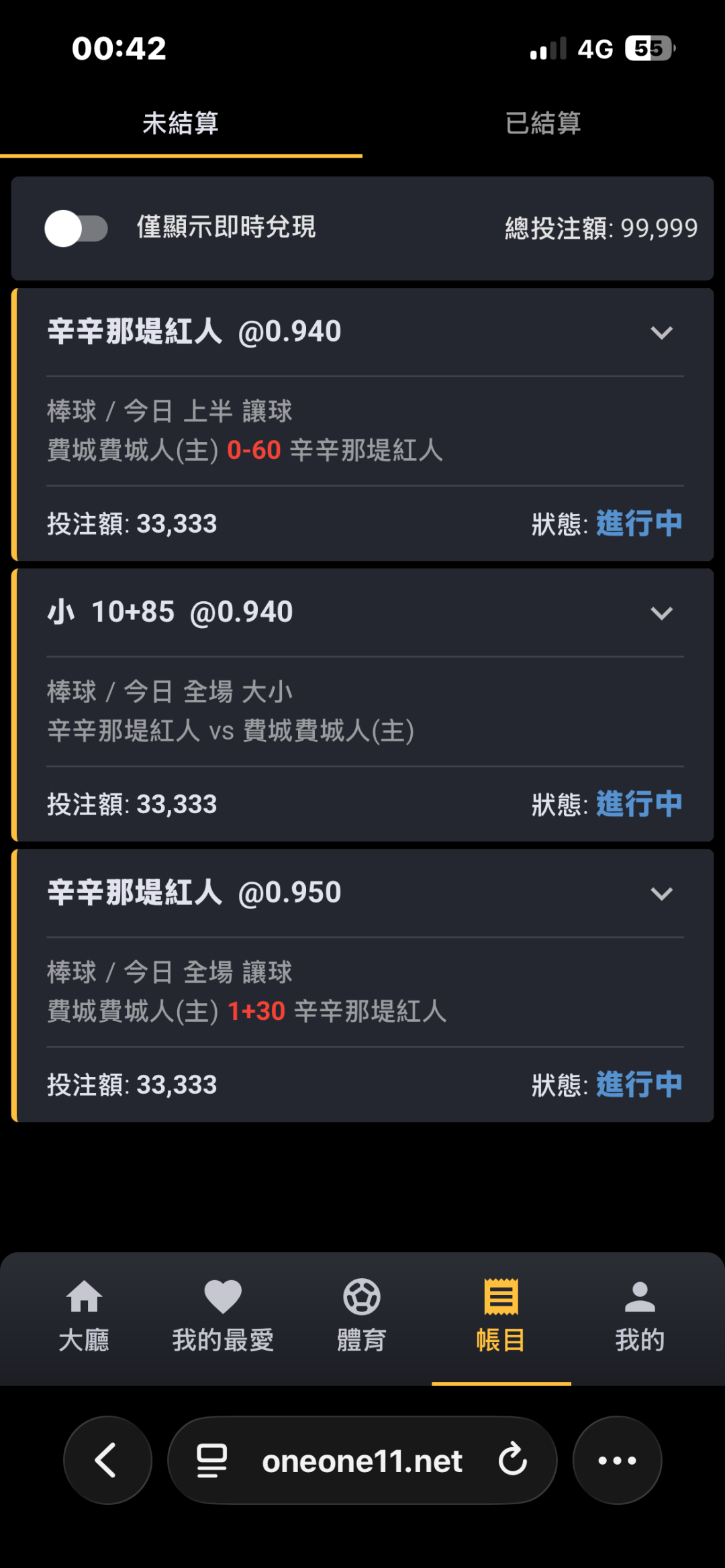
Task: Open 我的 profile tab
Action: tap(640, 1316)
